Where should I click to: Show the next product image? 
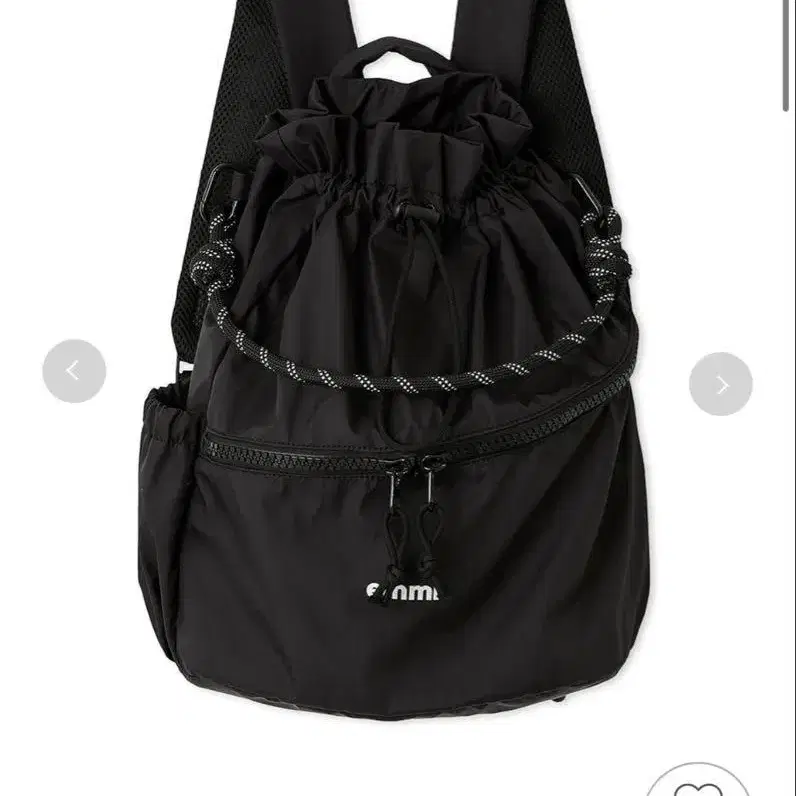(720, 385)
